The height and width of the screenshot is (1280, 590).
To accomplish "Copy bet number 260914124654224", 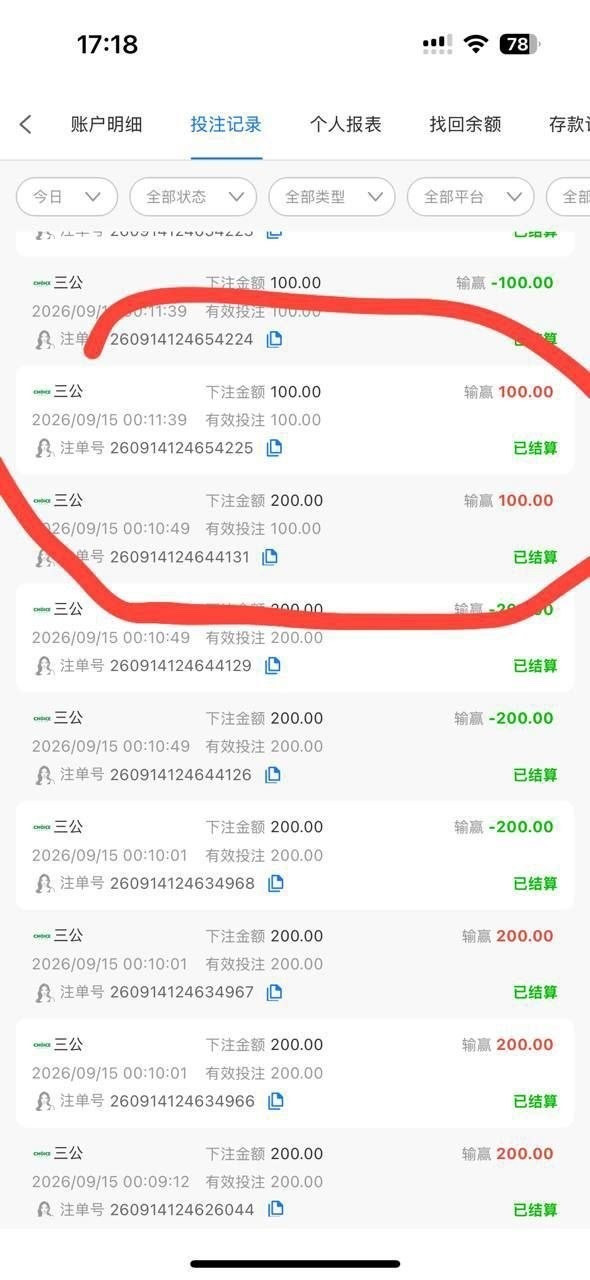I will pos(274,339).
